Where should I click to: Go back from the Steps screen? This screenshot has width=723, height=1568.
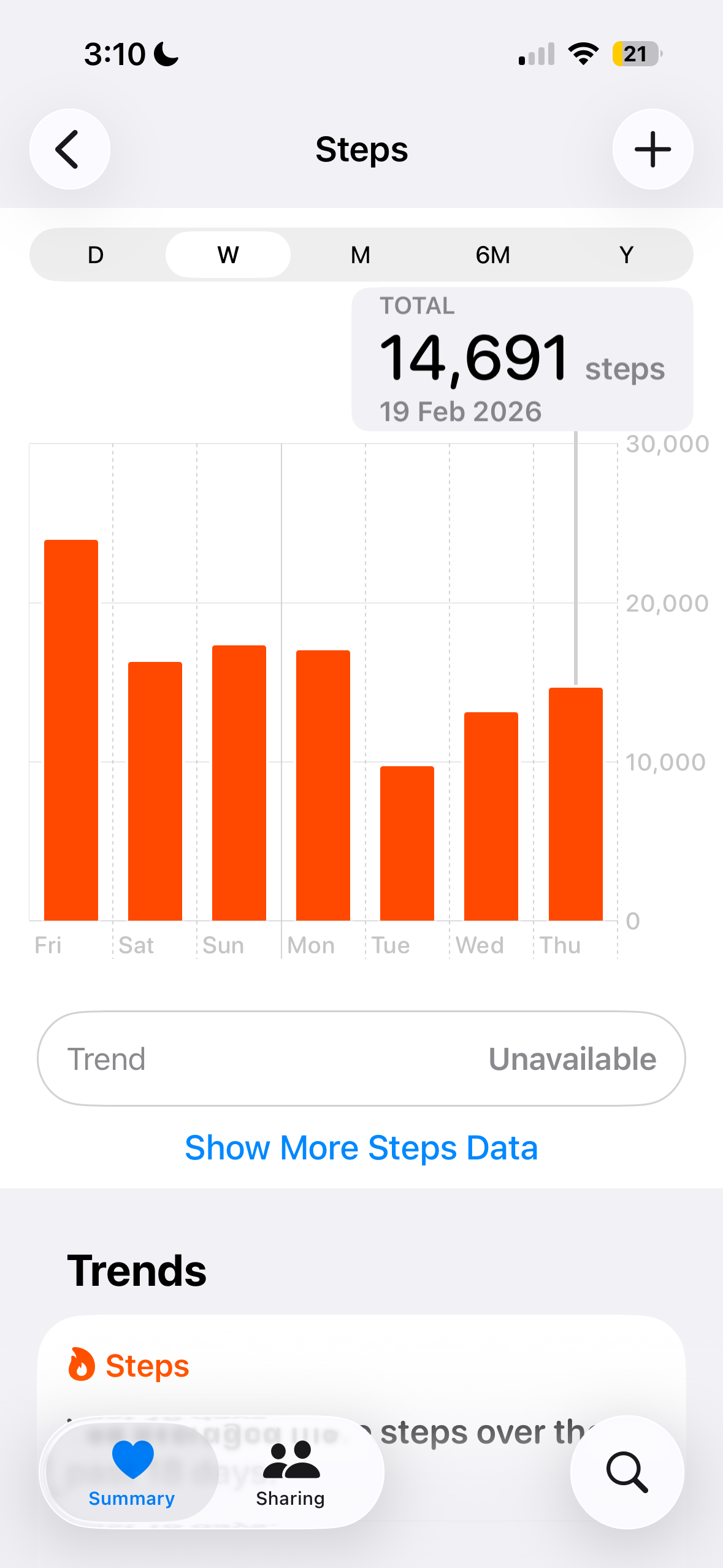[x=69, y=149]
